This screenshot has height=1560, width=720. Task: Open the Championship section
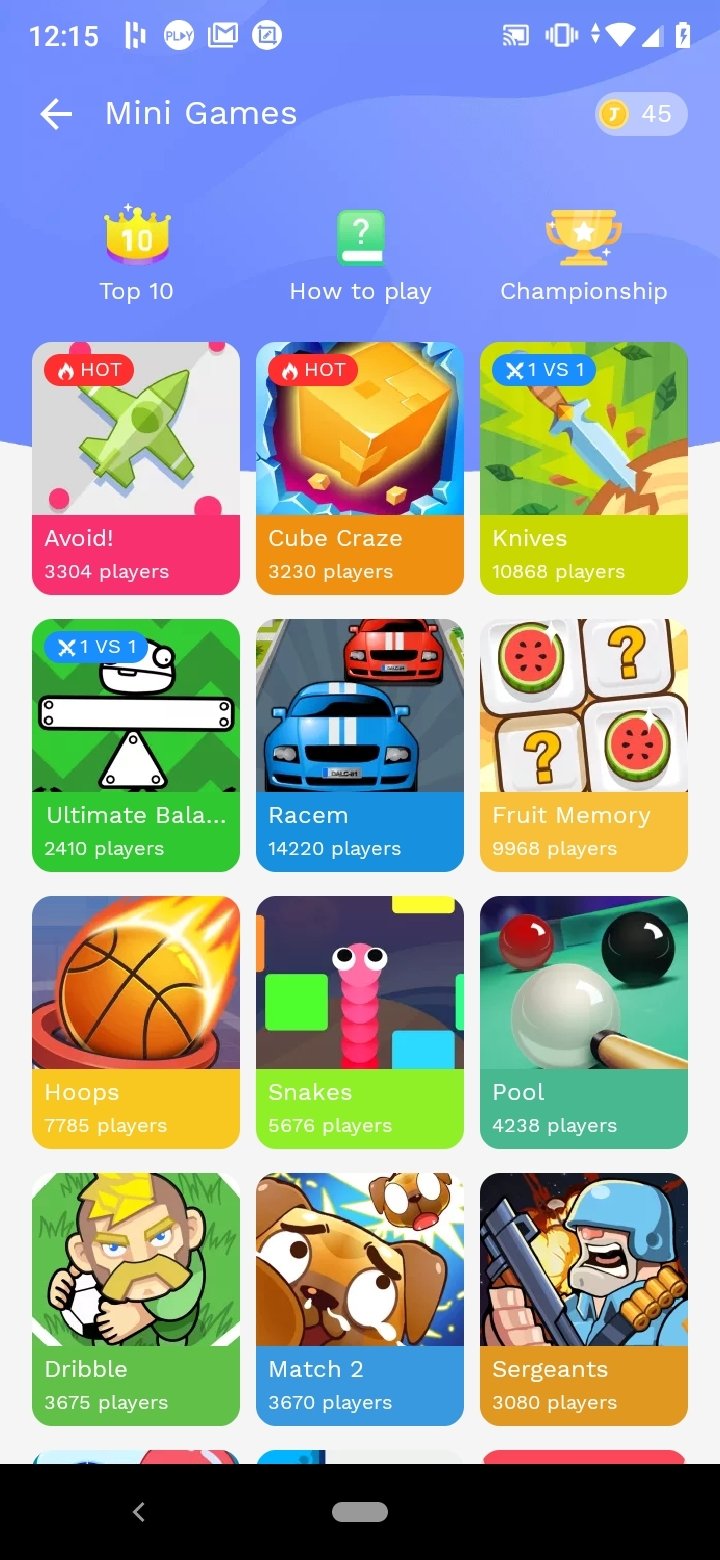pos(584,256)
